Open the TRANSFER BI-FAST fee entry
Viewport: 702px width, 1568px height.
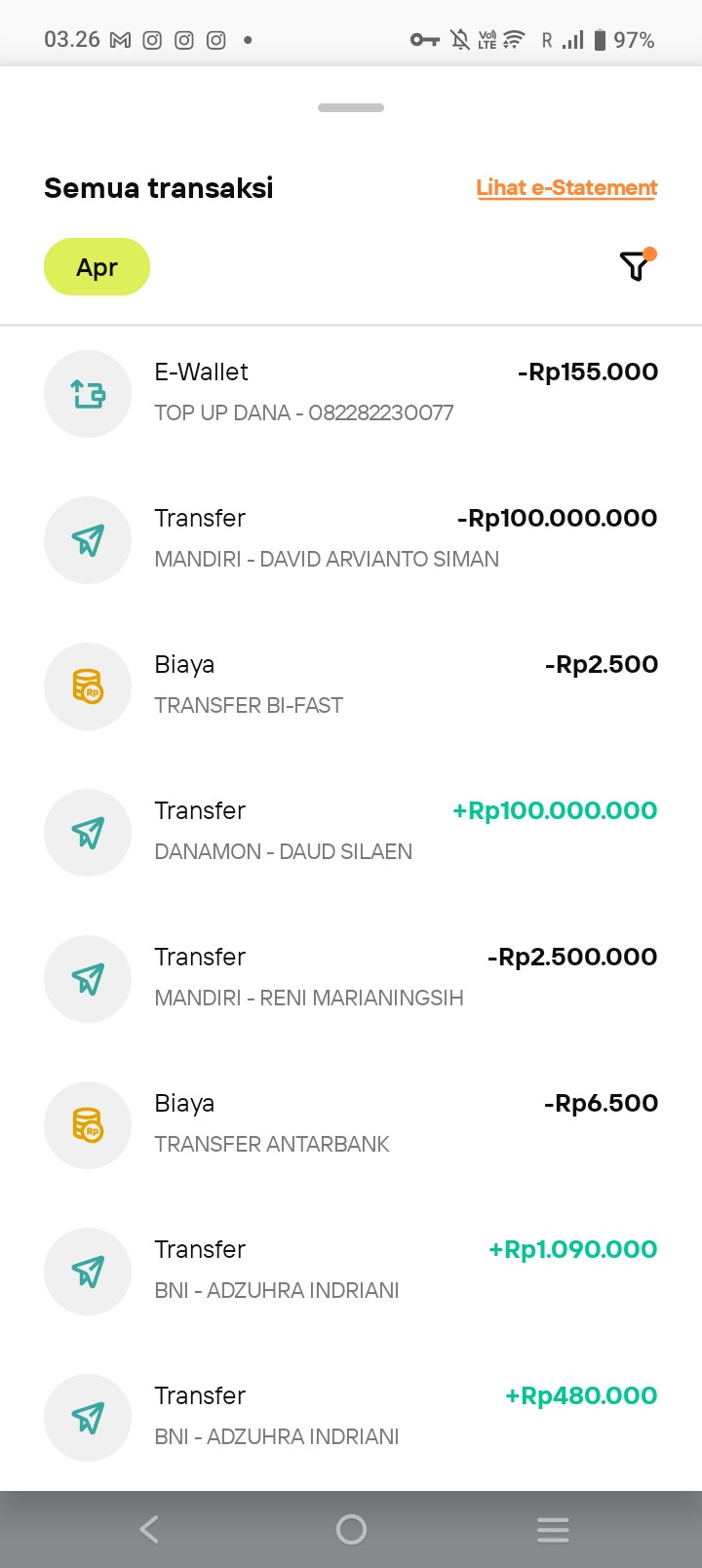351,686
